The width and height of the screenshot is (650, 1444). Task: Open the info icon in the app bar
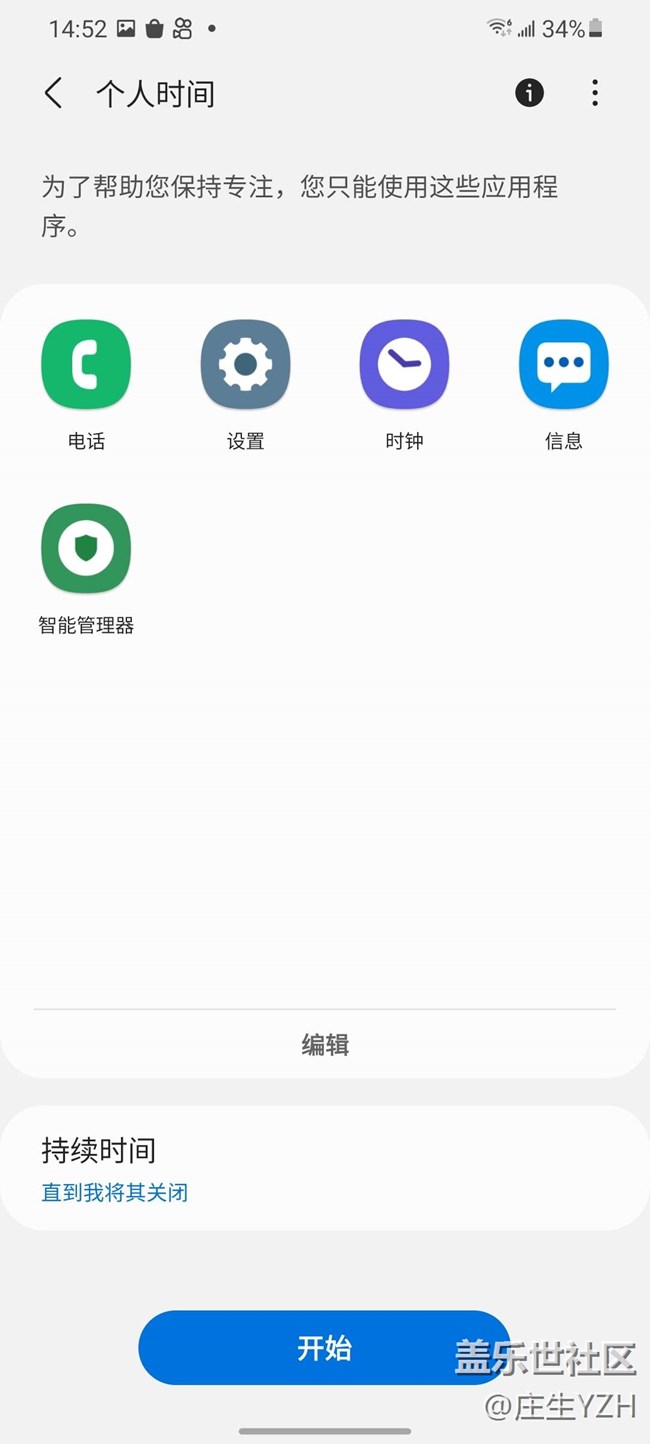coord(529,93)
